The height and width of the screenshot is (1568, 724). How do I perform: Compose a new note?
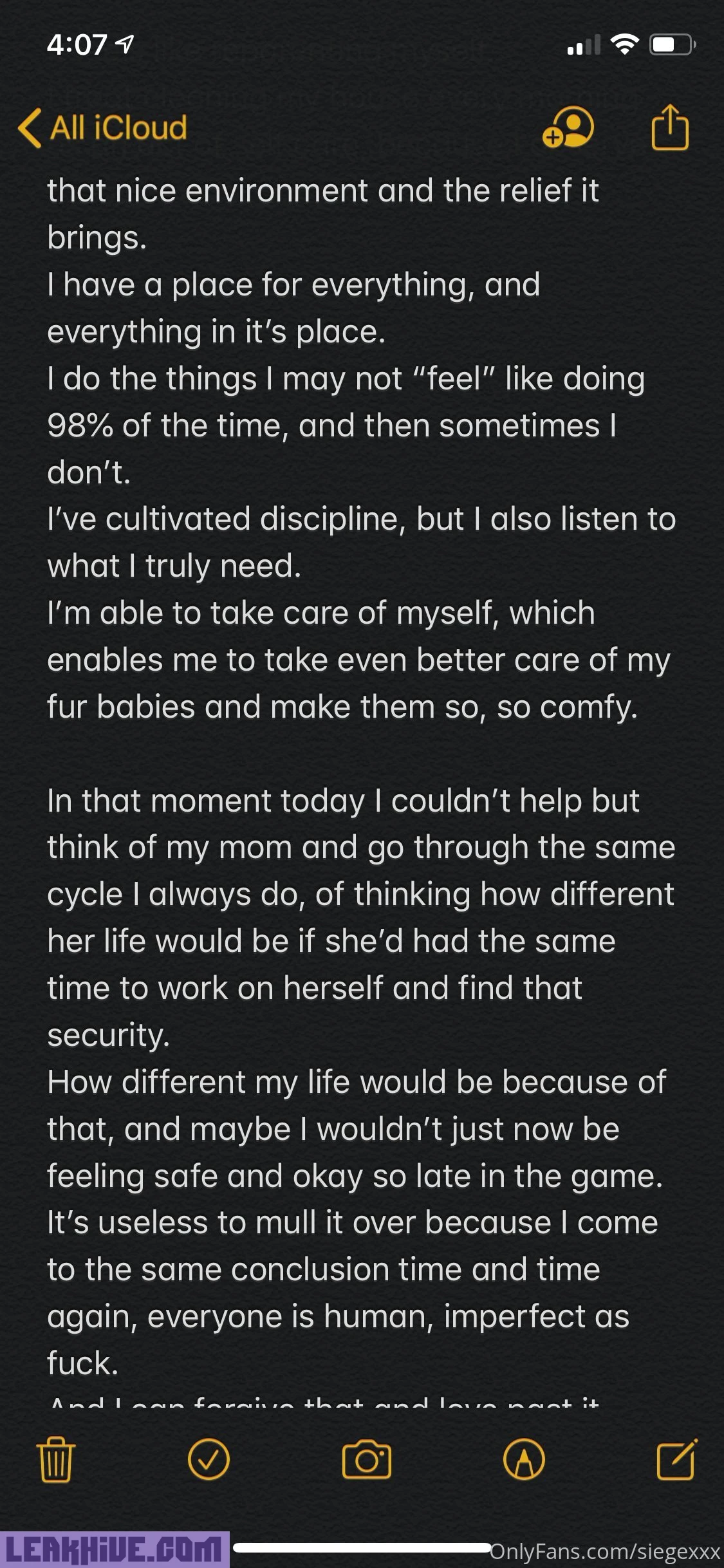tap(676, 1459)
